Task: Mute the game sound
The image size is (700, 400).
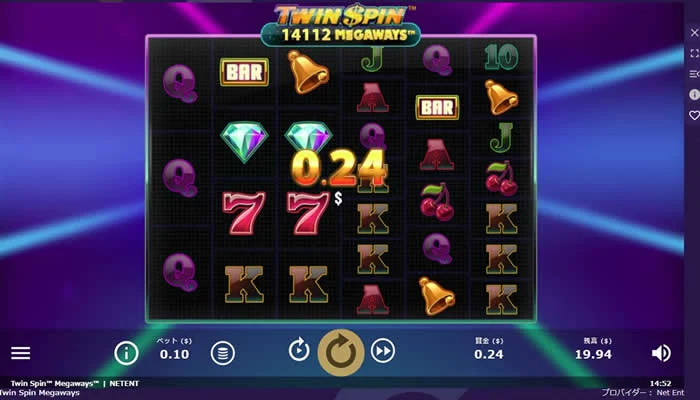Action: click(x=660, y=352)
